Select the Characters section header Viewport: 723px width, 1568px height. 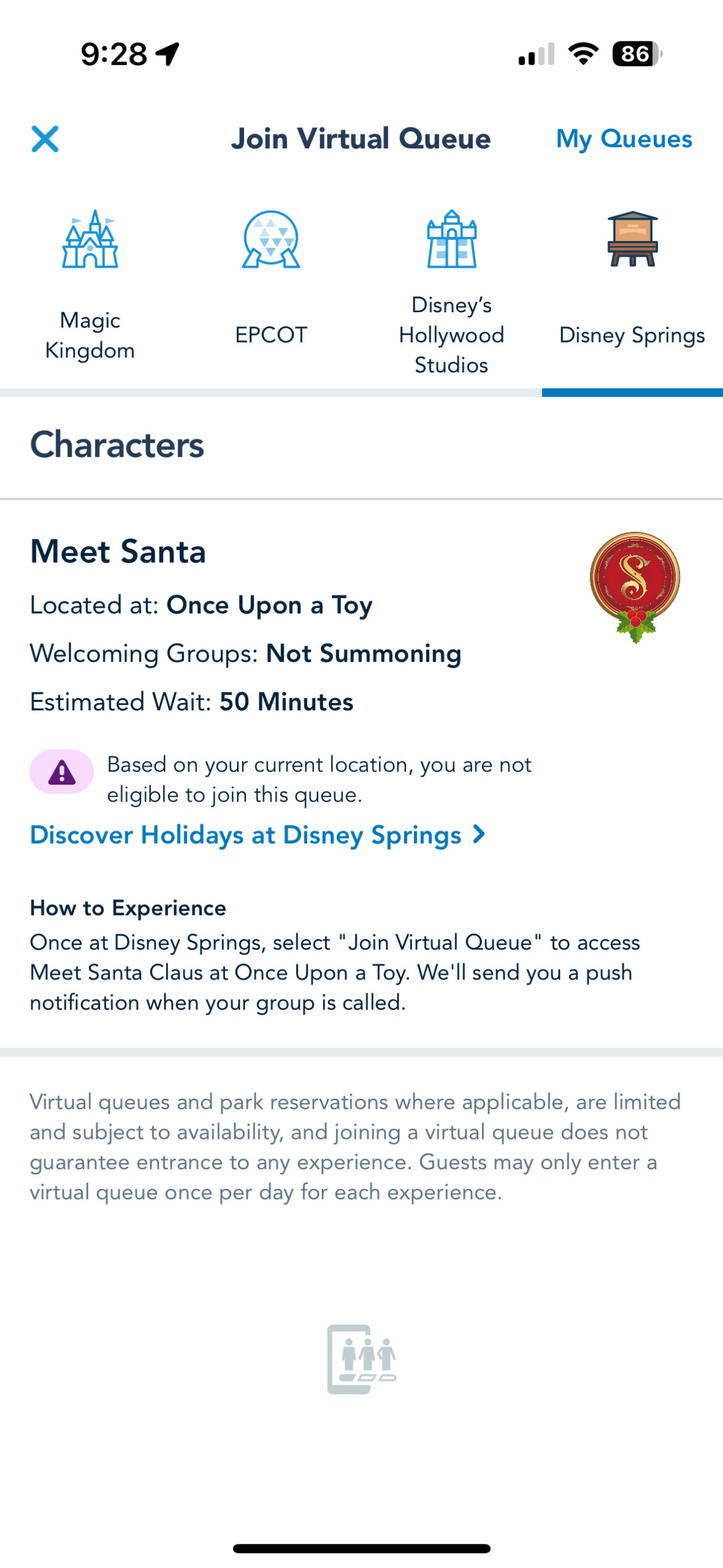click(x=117, y=445)
